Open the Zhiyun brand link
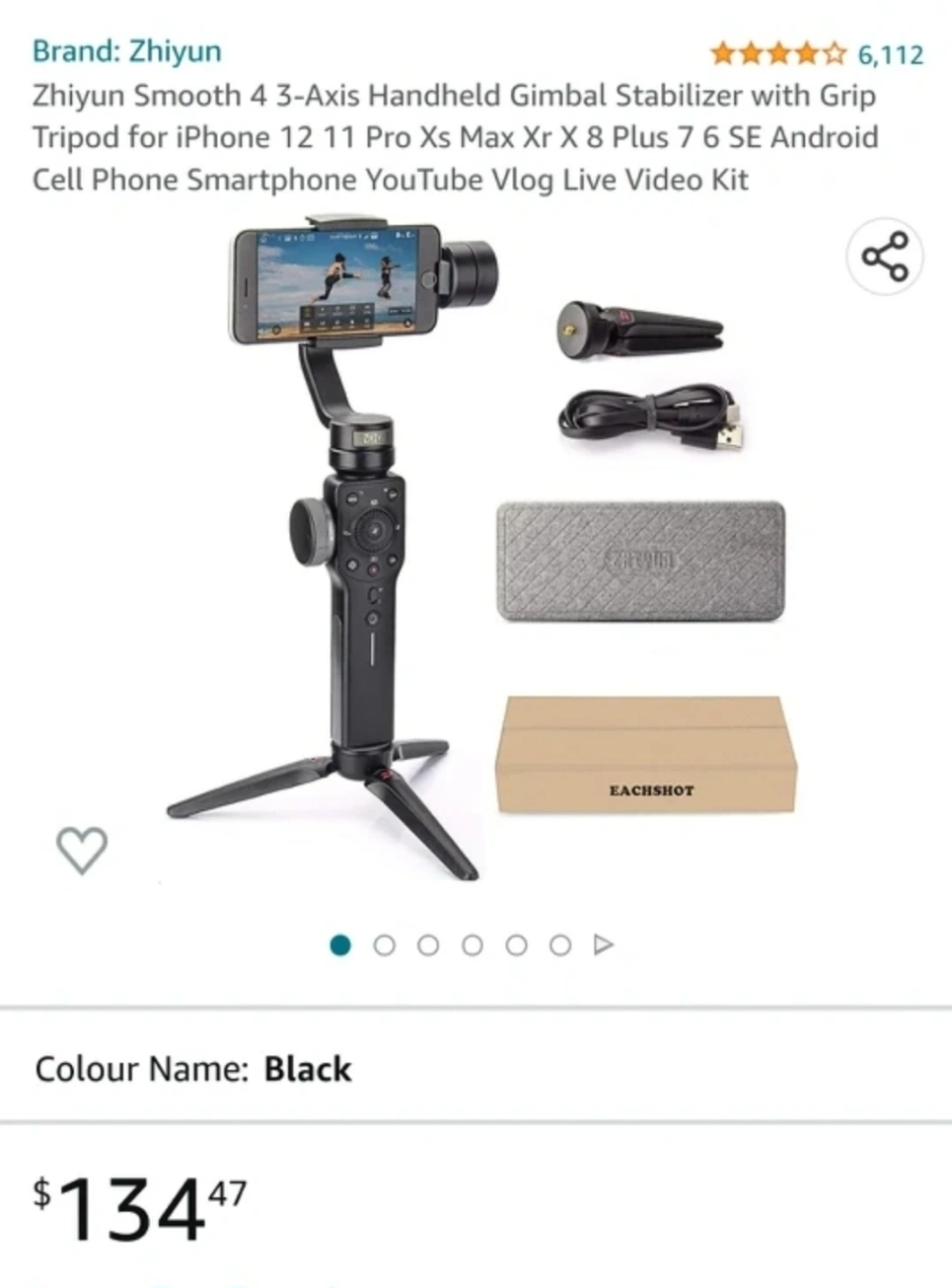Image resolution: width=952 pixels, height=1288 pixels. 126,50
